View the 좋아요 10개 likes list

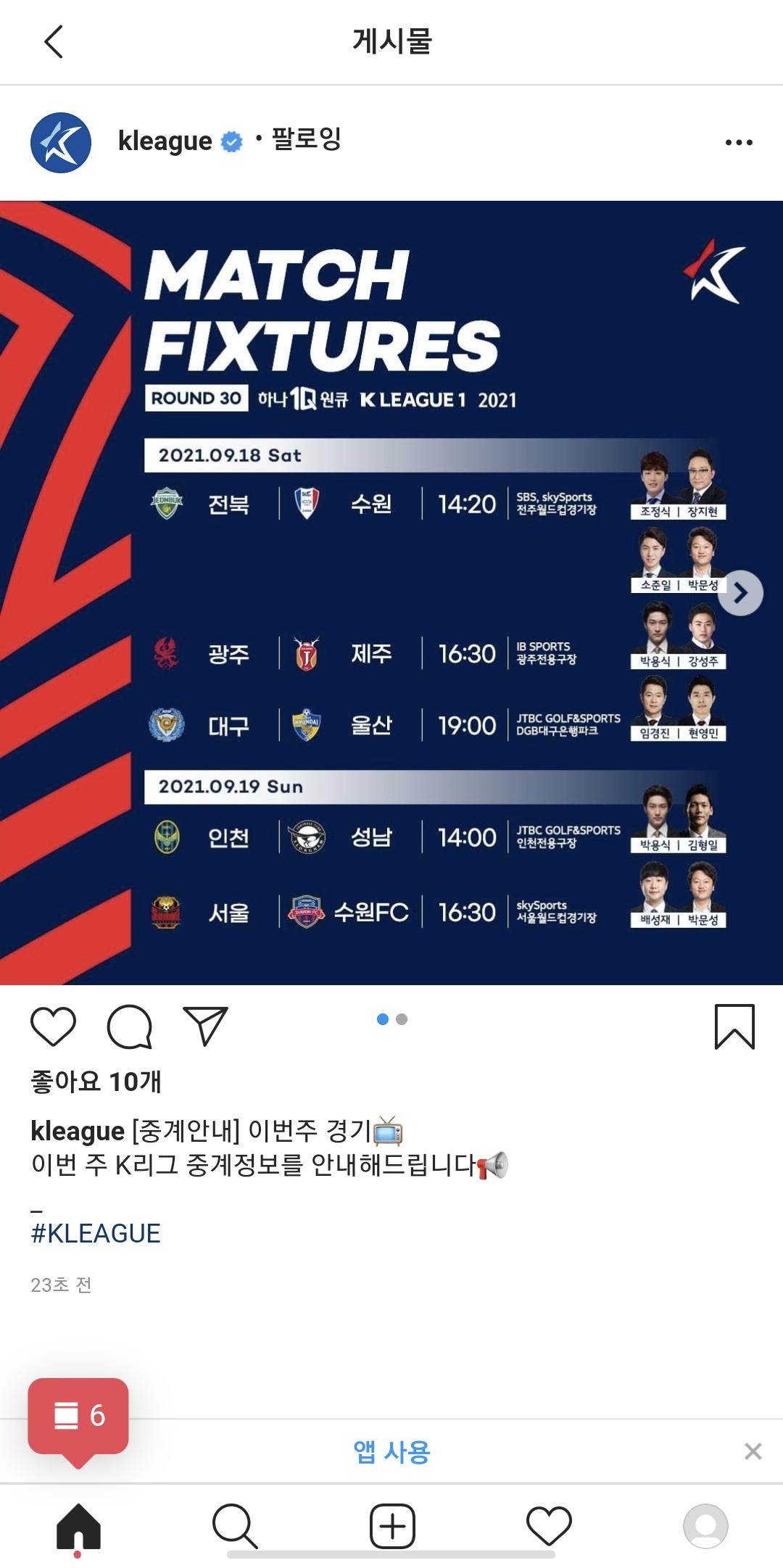pos(96,1082)
